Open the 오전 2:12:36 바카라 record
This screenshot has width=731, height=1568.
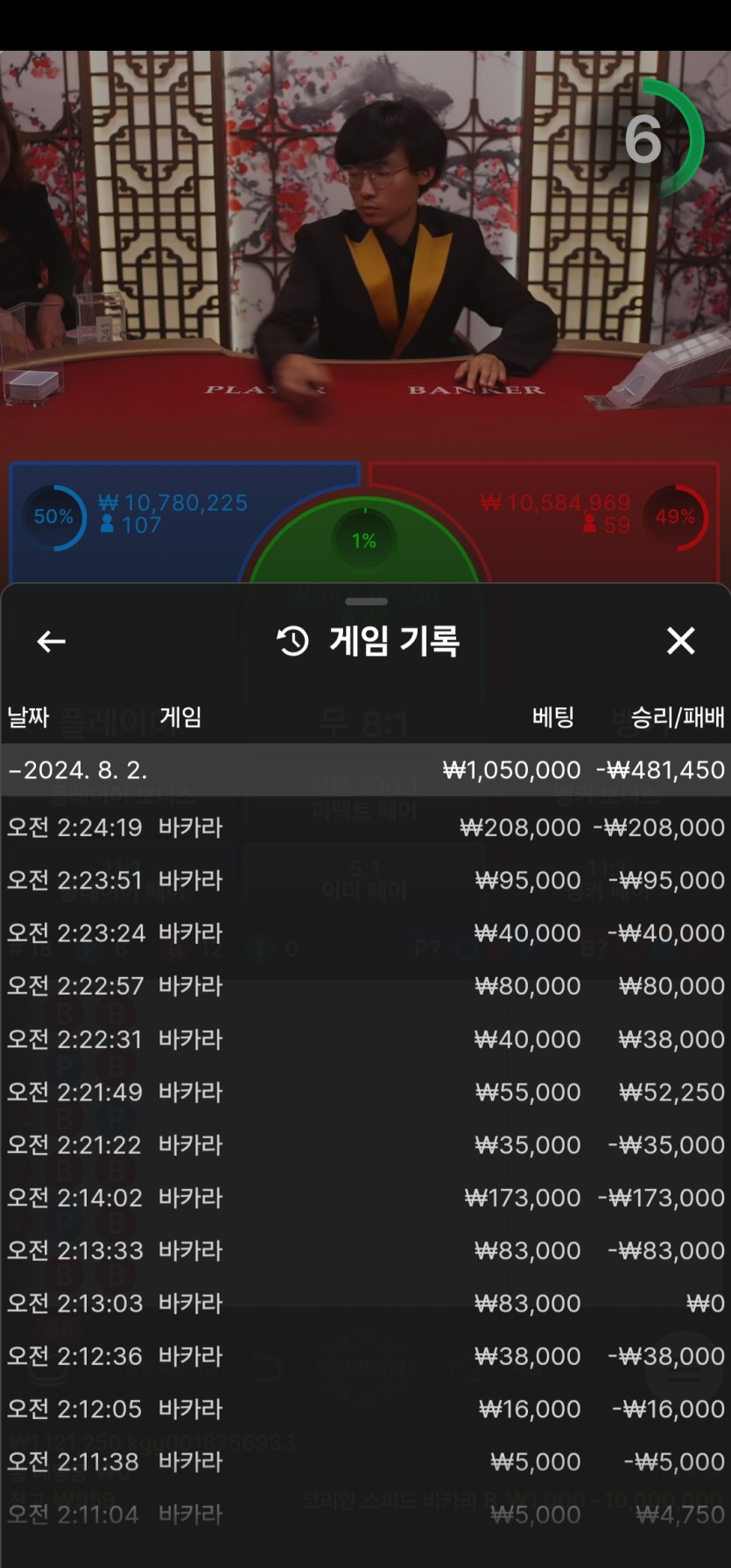click(366, 1356)
